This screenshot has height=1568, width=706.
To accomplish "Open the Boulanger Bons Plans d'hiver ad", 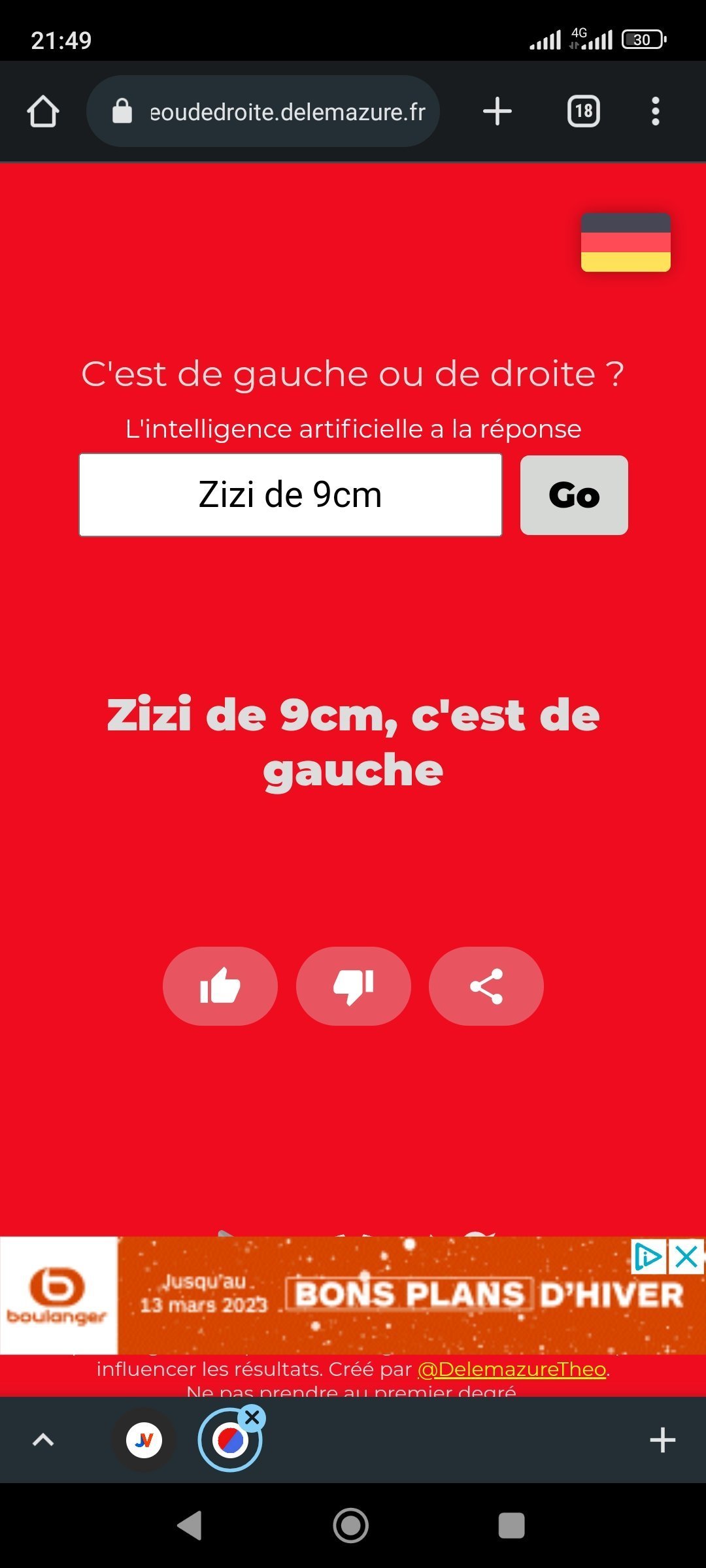I will point(353,1295).
